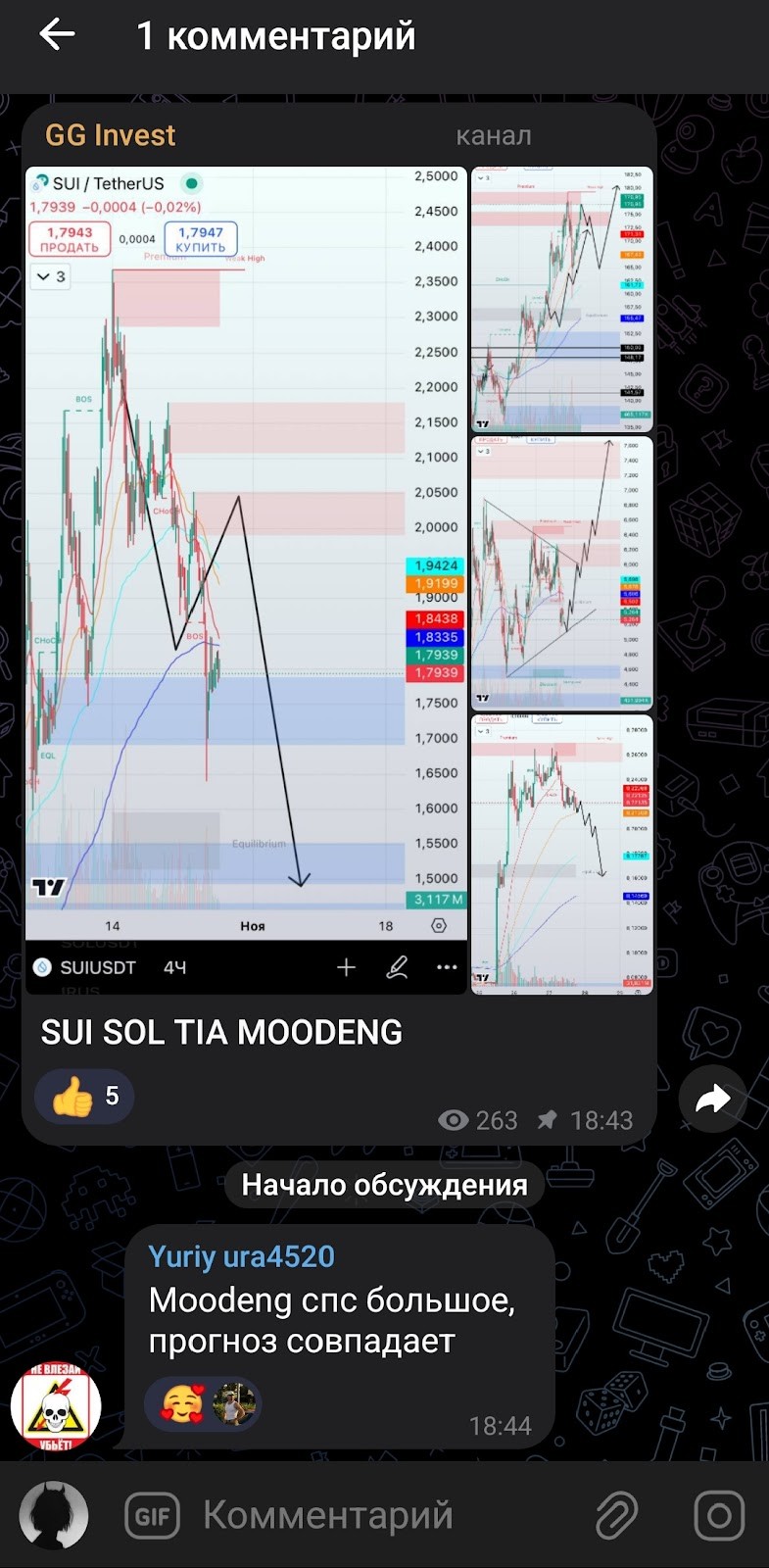This screenshot has height=1568, width=769.
Task: Go back using the top arrow
Action: pos(57,35)
